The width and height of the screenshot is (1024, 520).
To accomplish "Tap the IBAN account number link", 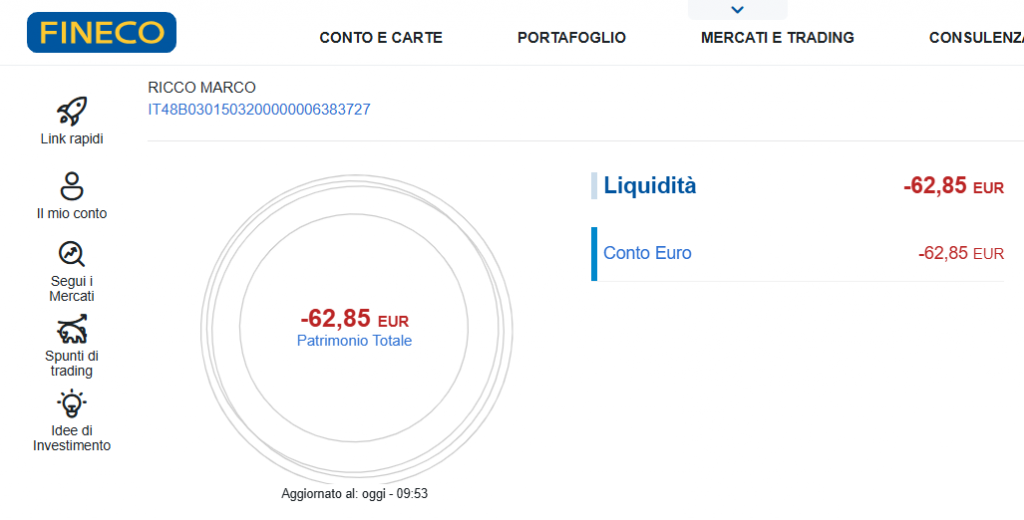I will point(259,109).
